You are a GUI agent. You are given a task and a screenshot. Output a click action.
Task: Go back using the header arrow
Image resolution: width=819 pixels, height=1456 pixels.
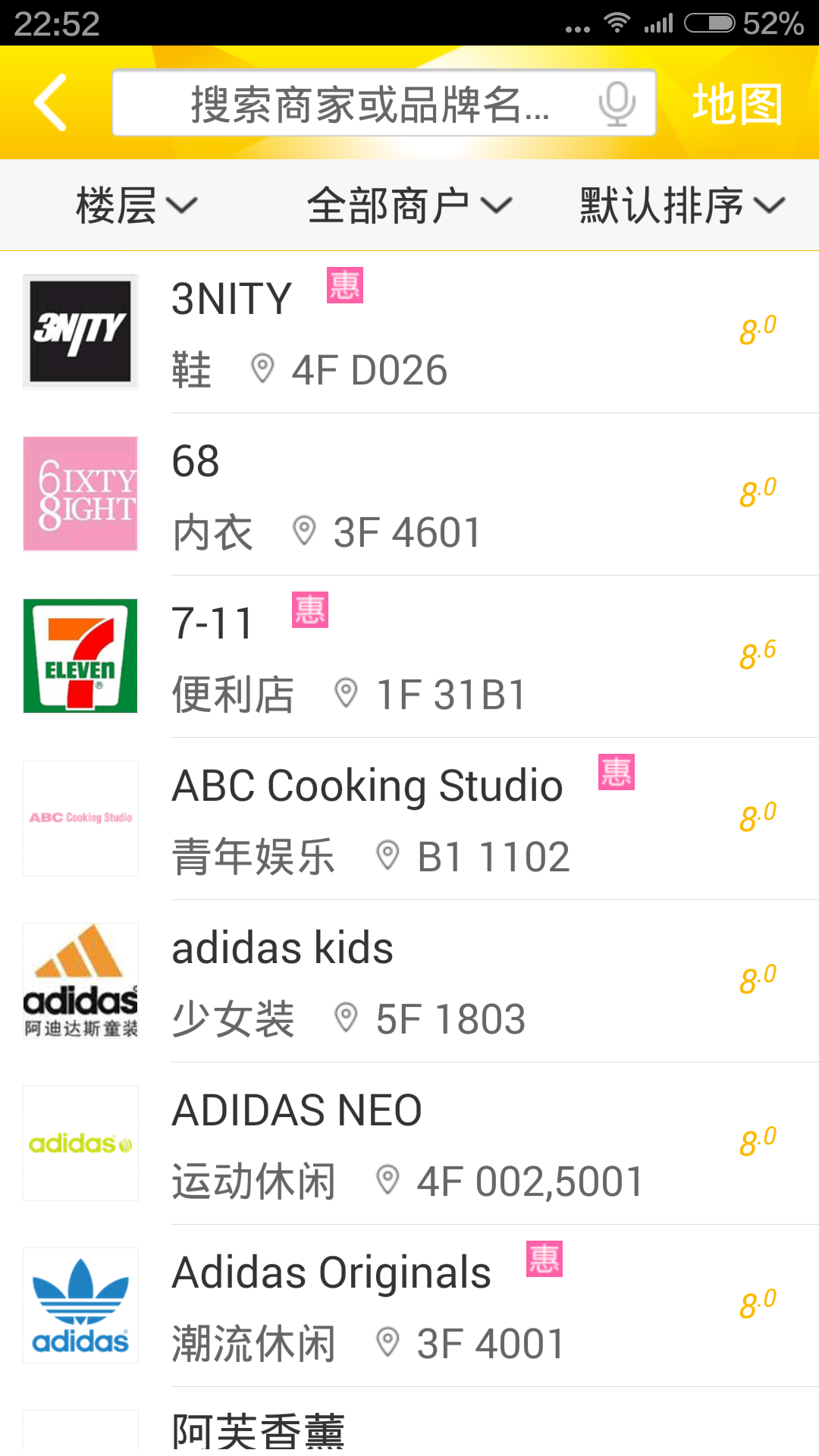52,102
